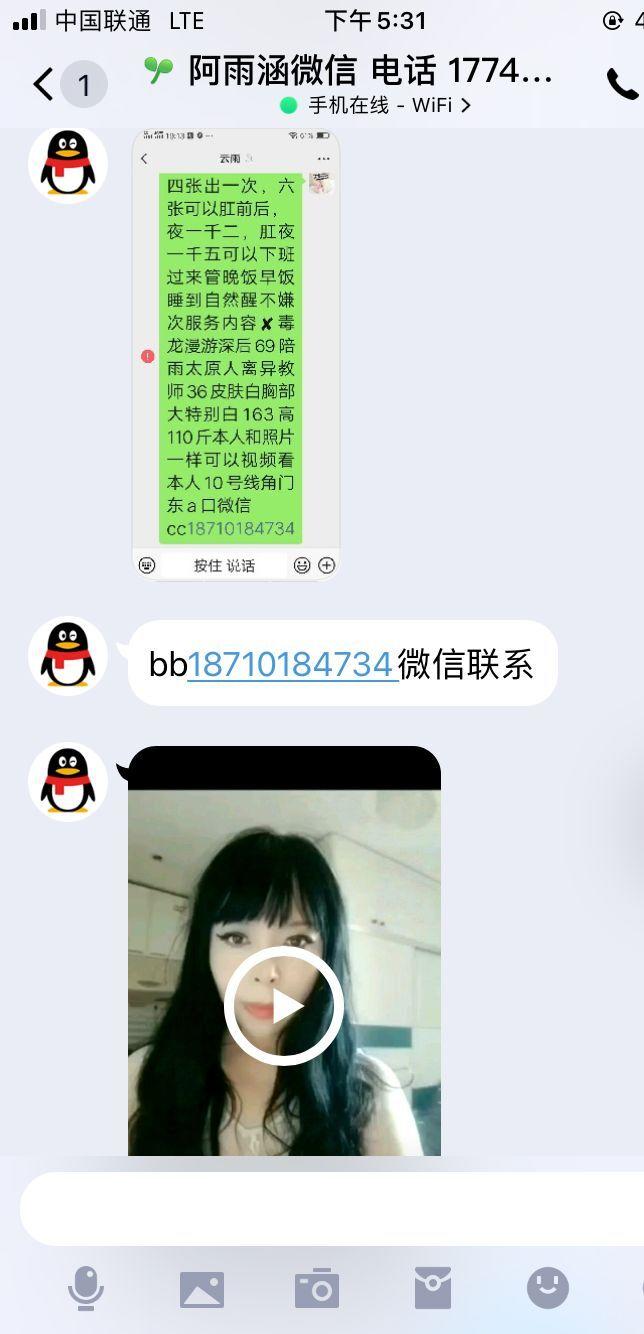Go back to the chat list
This screenshot has height=1334, width=644.
pyautogui.click(x=42, y=84)
